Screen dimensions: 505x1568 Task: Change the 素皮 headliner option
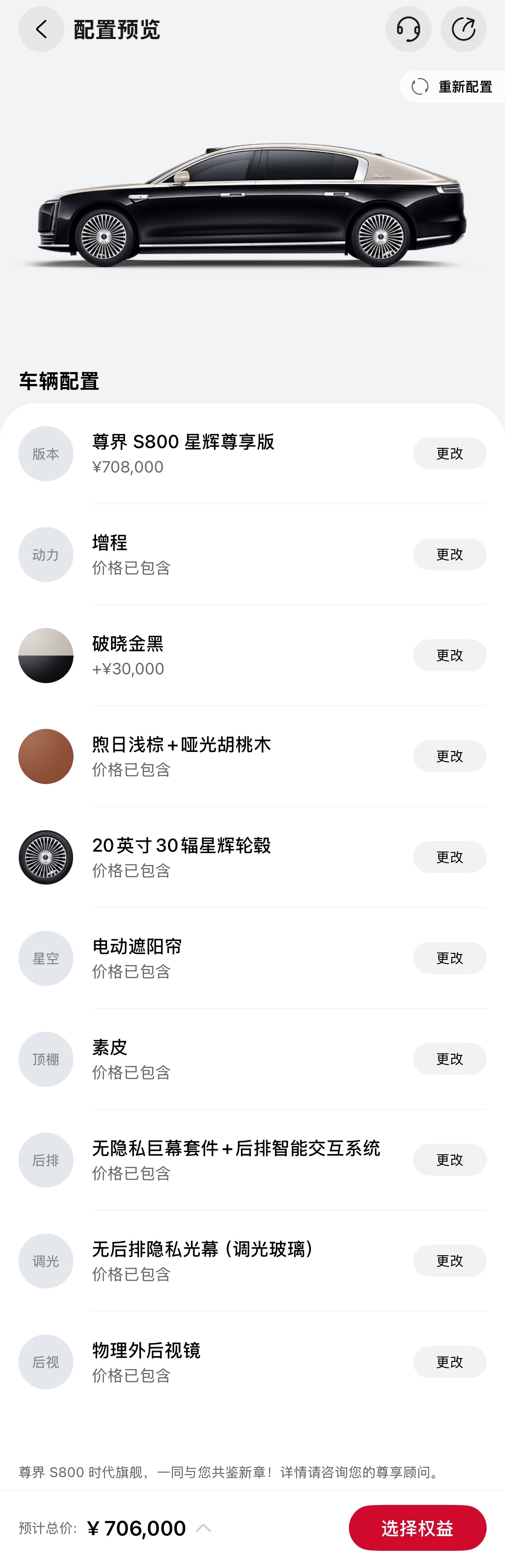tap(449, 1059)
